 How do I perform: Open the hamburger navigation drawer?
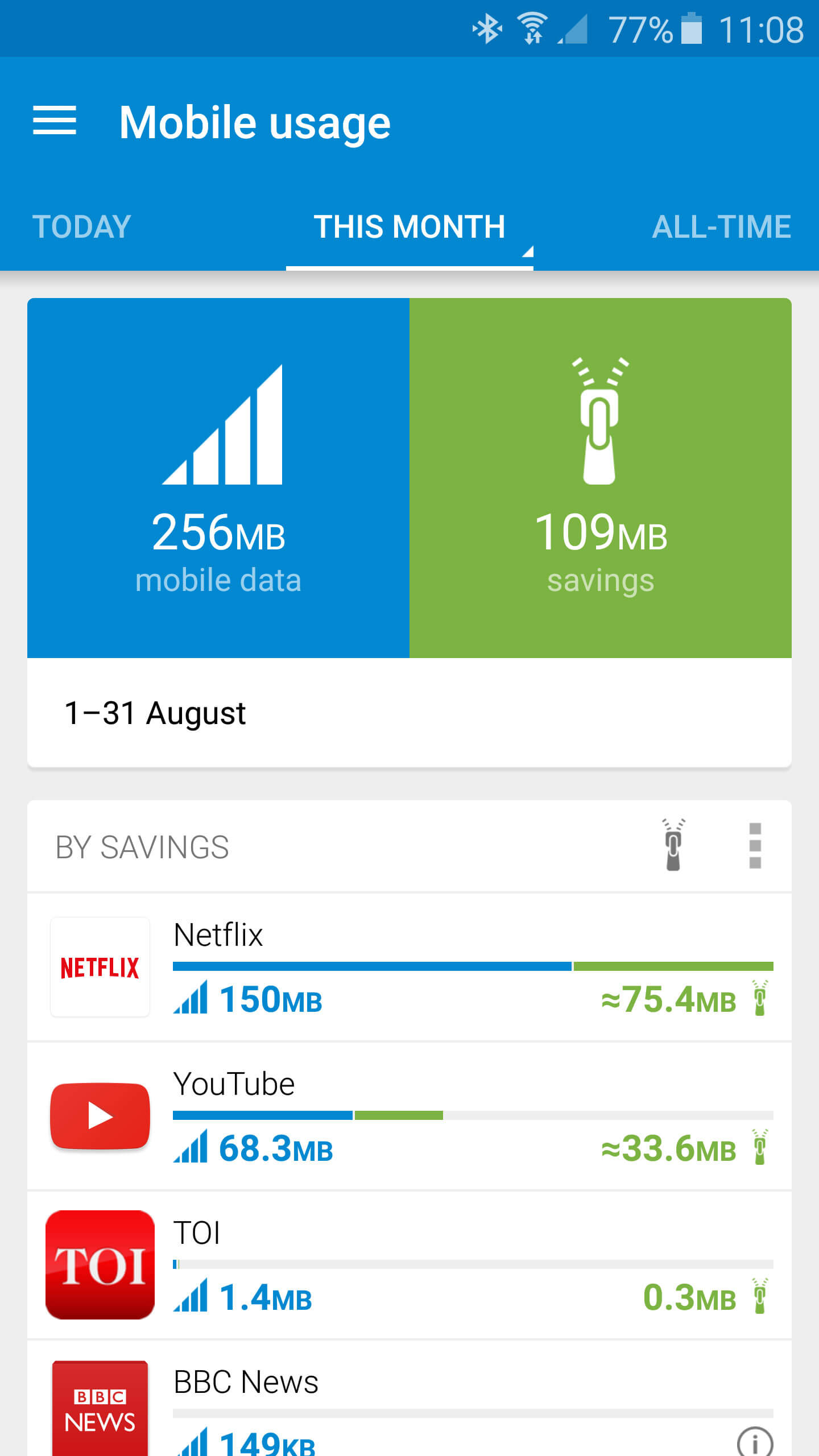[55, 121]
